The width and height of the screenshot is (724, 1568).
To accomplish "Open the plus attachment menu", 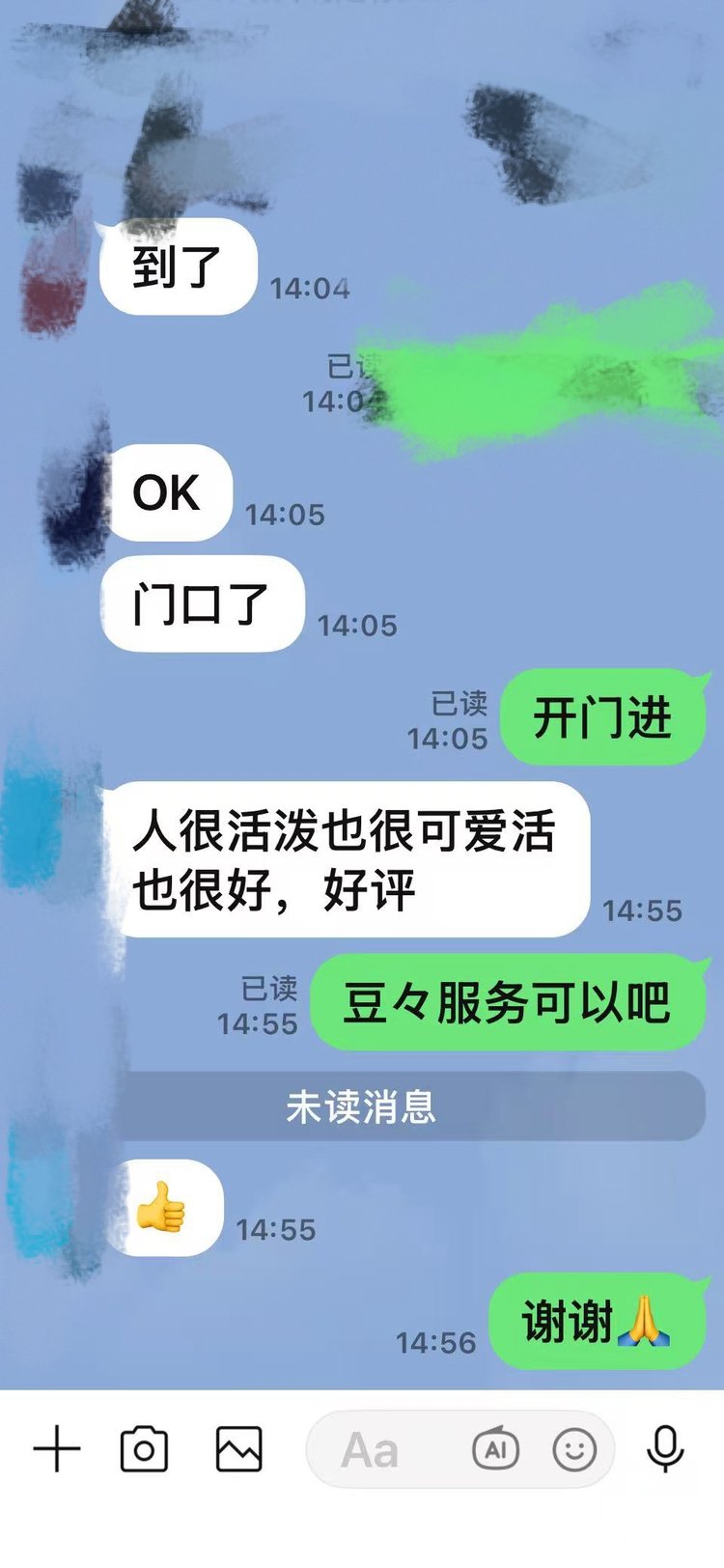I will (57, 1449).
